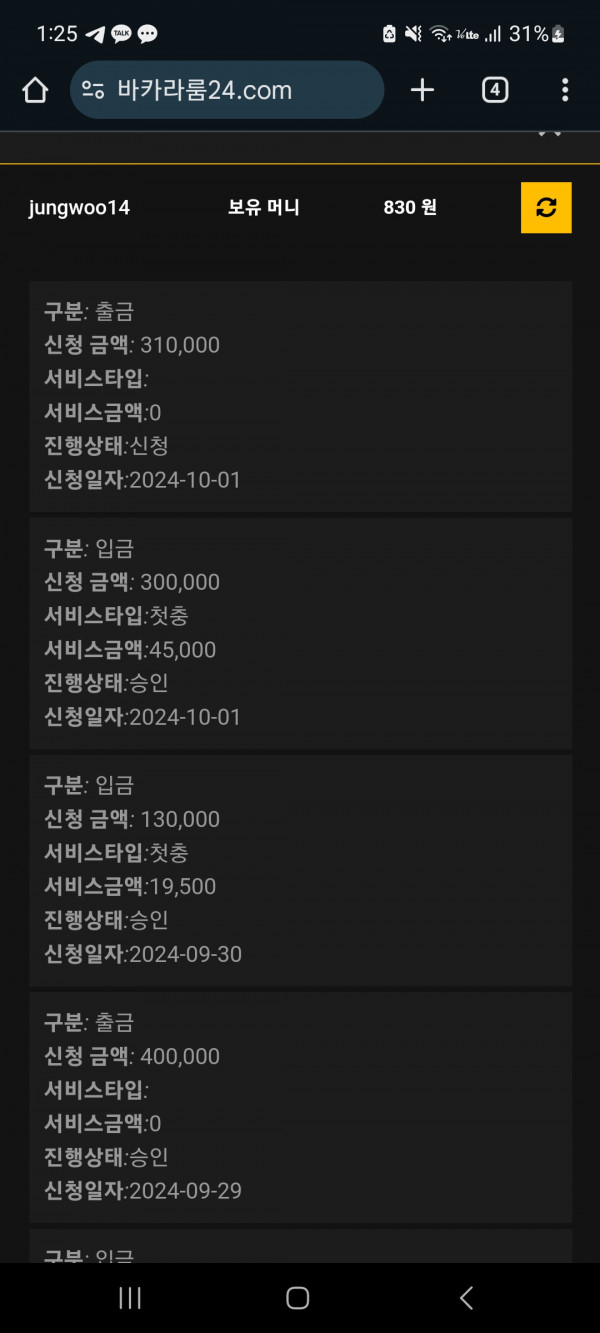Open the tab switcher showing 4 tabs
This screenshot has height=1333, width=600.
495,90
